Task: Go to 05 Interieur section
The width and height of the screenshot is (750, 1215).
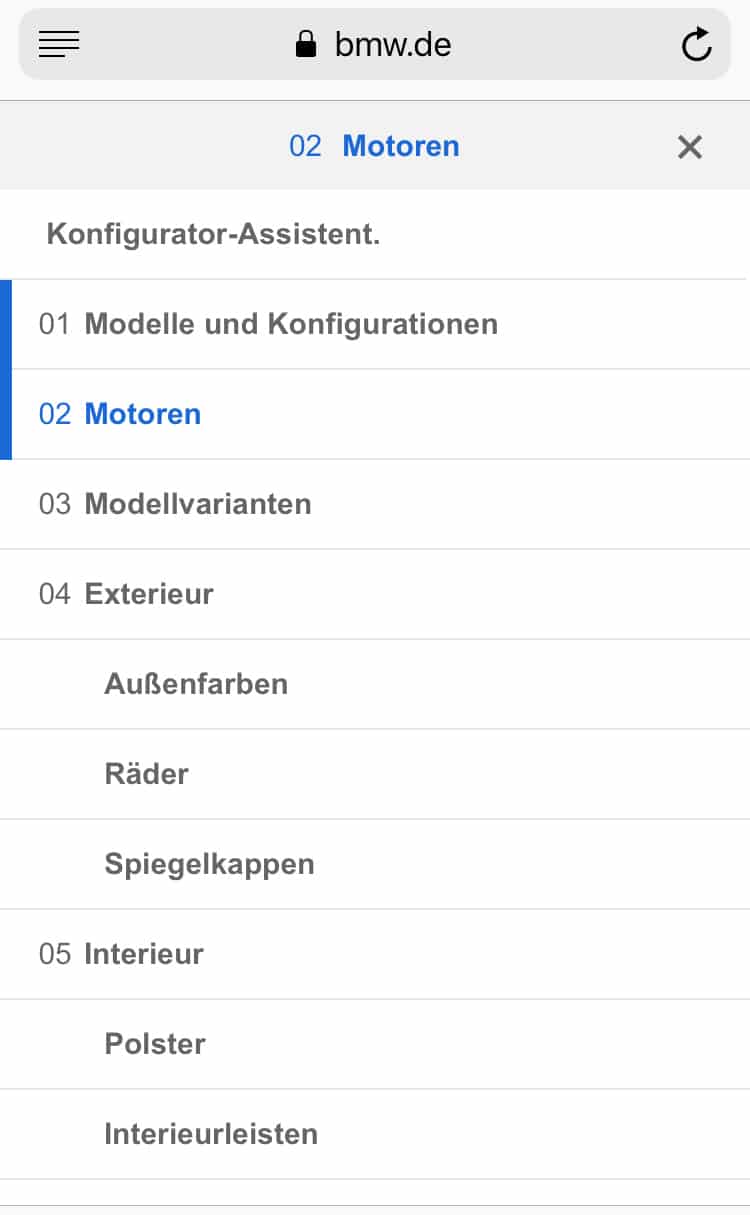Action: [x=375, y=954]
